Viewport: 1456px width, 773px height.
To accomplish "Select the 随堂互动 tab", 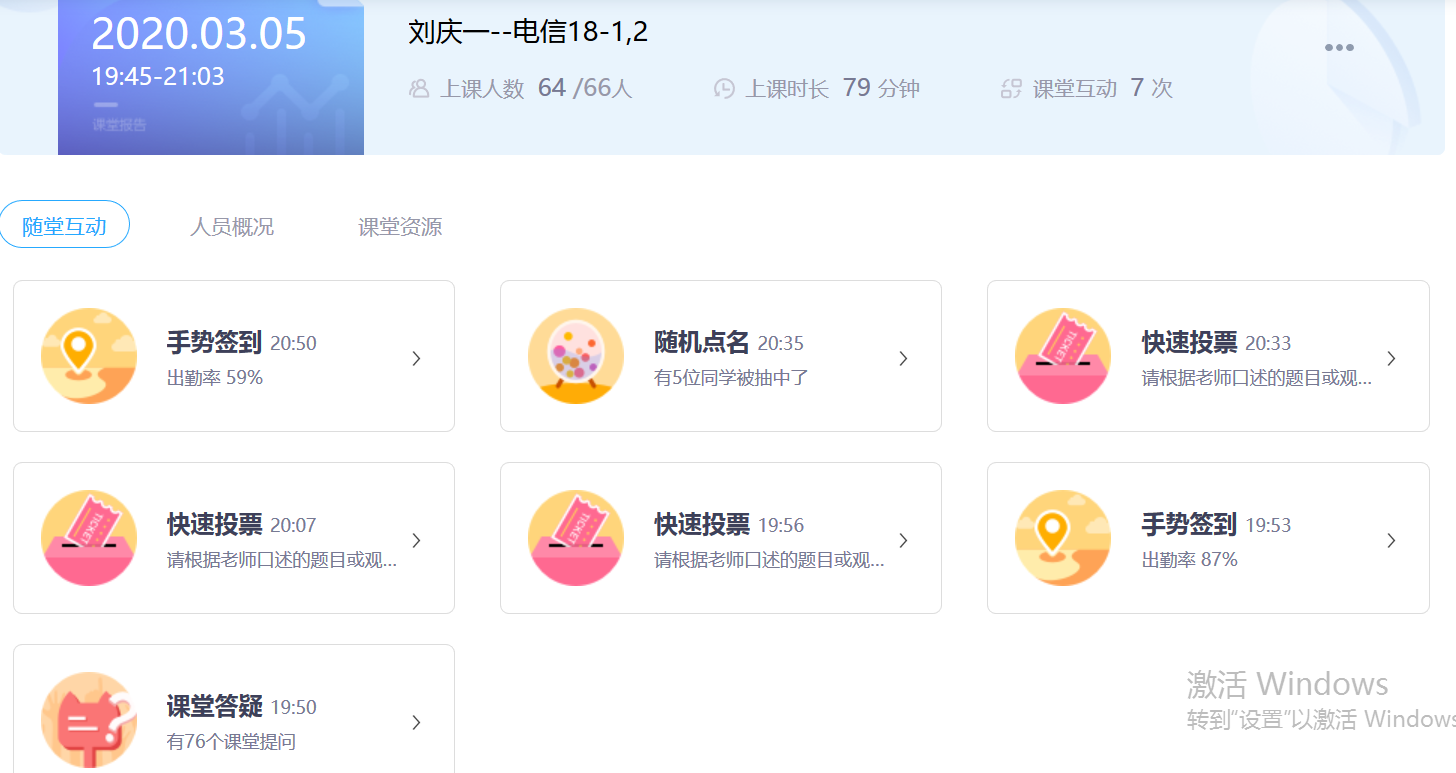I will pos(65,225).
